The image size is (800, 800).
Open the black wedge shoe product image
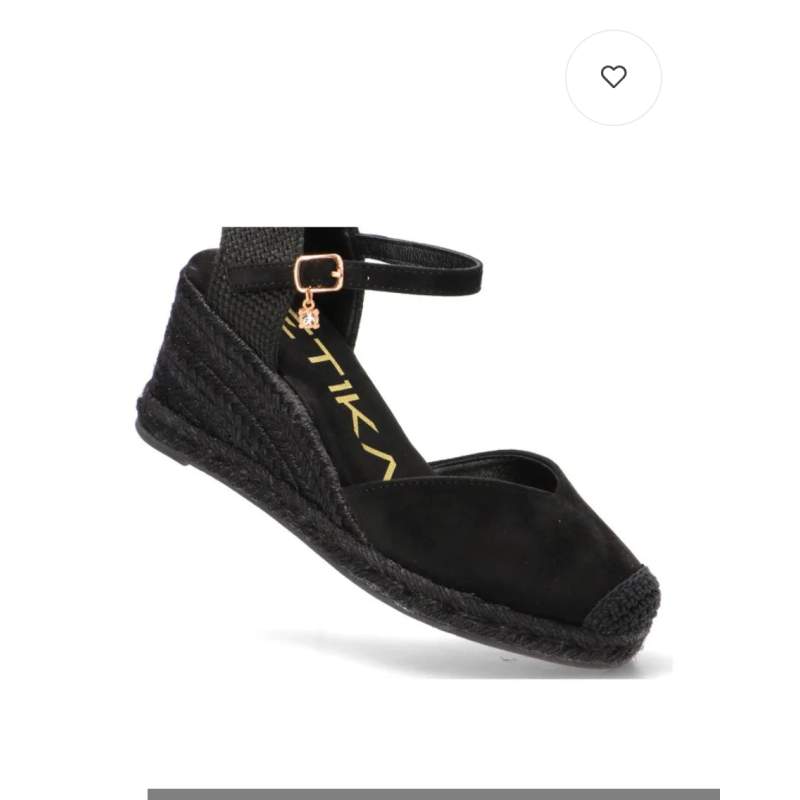tap(400, 440)
